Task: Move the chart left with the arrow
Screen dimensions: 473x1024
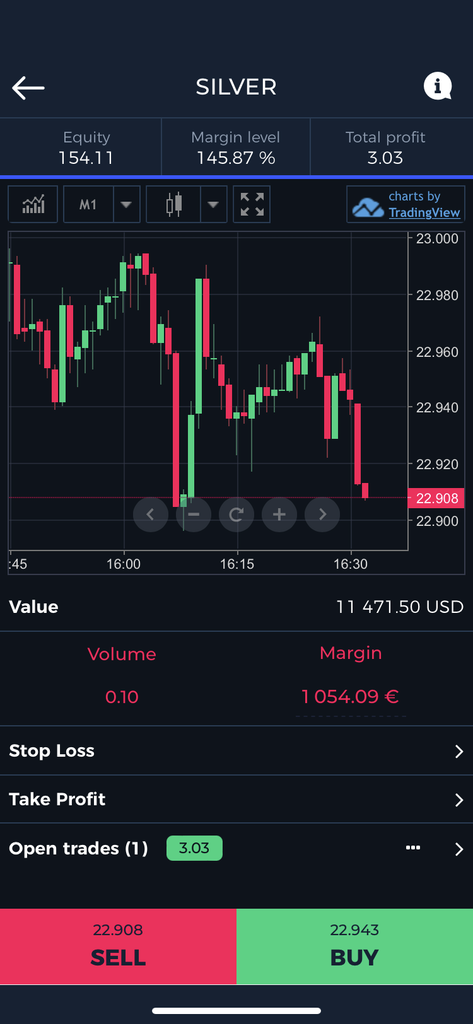Action: click(x=150, y=515)
